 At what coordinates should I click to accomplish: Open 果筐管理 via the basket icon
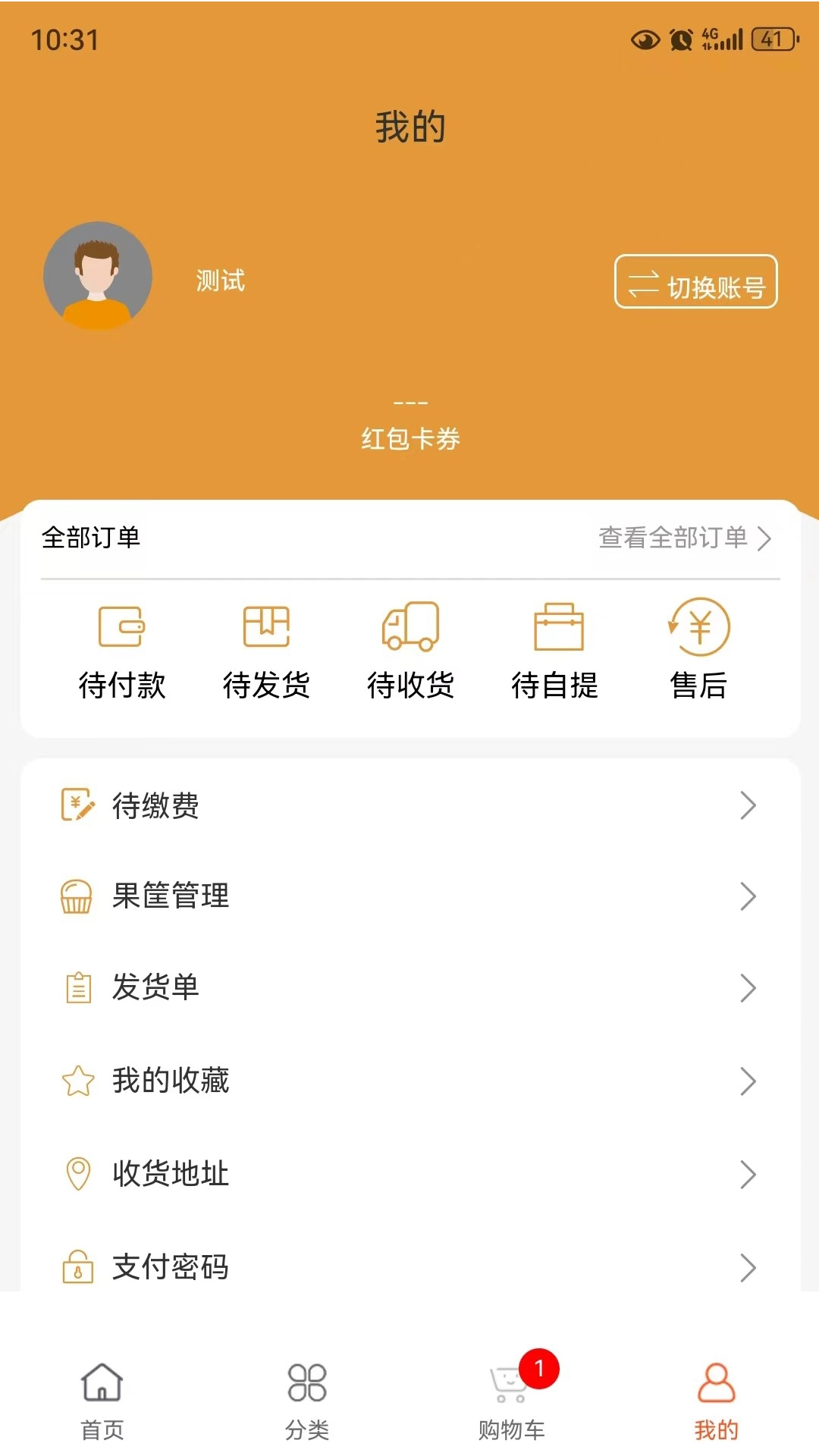(x=77, y=896)
